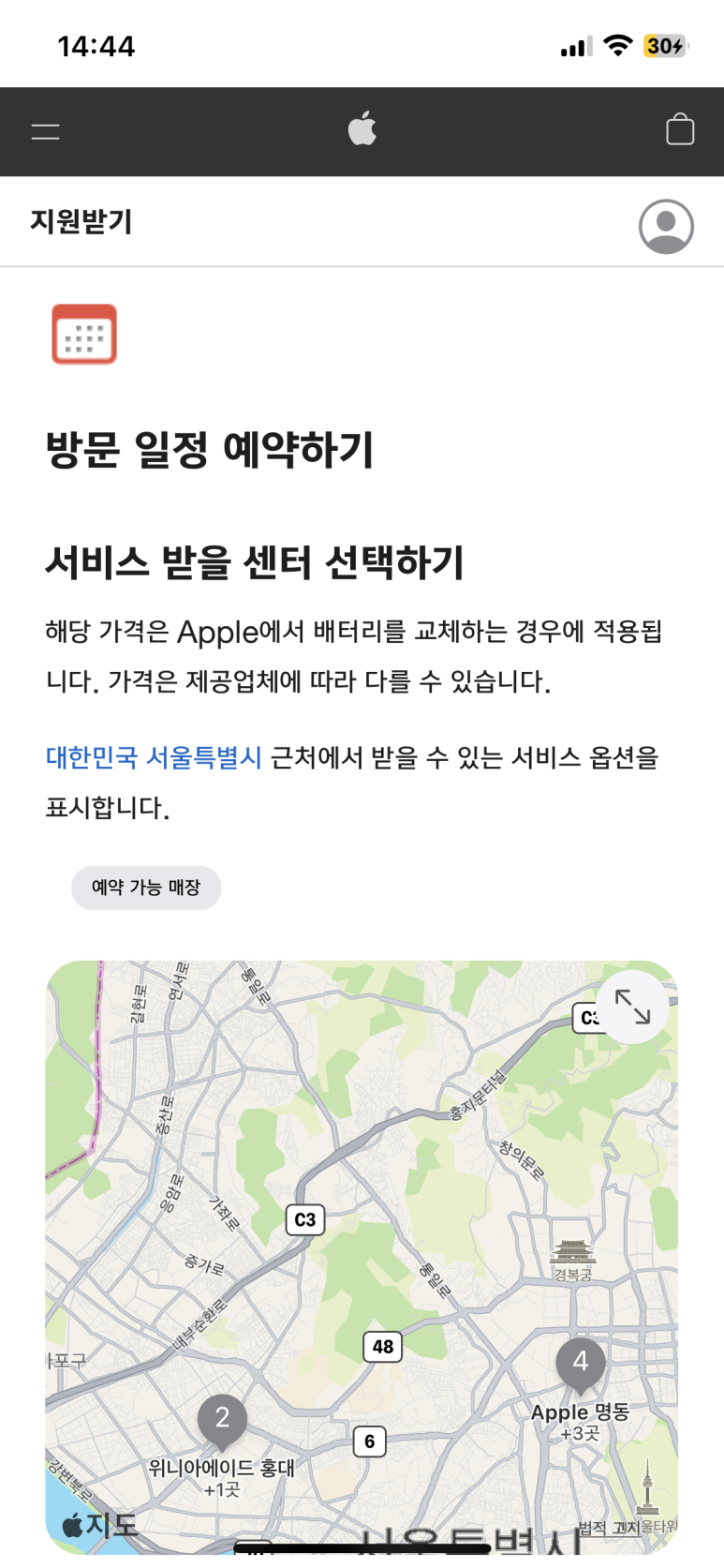The height and width of the screenshot is (1568, 724).
Task: Open the account profile icon
Action: pos(666,226)
